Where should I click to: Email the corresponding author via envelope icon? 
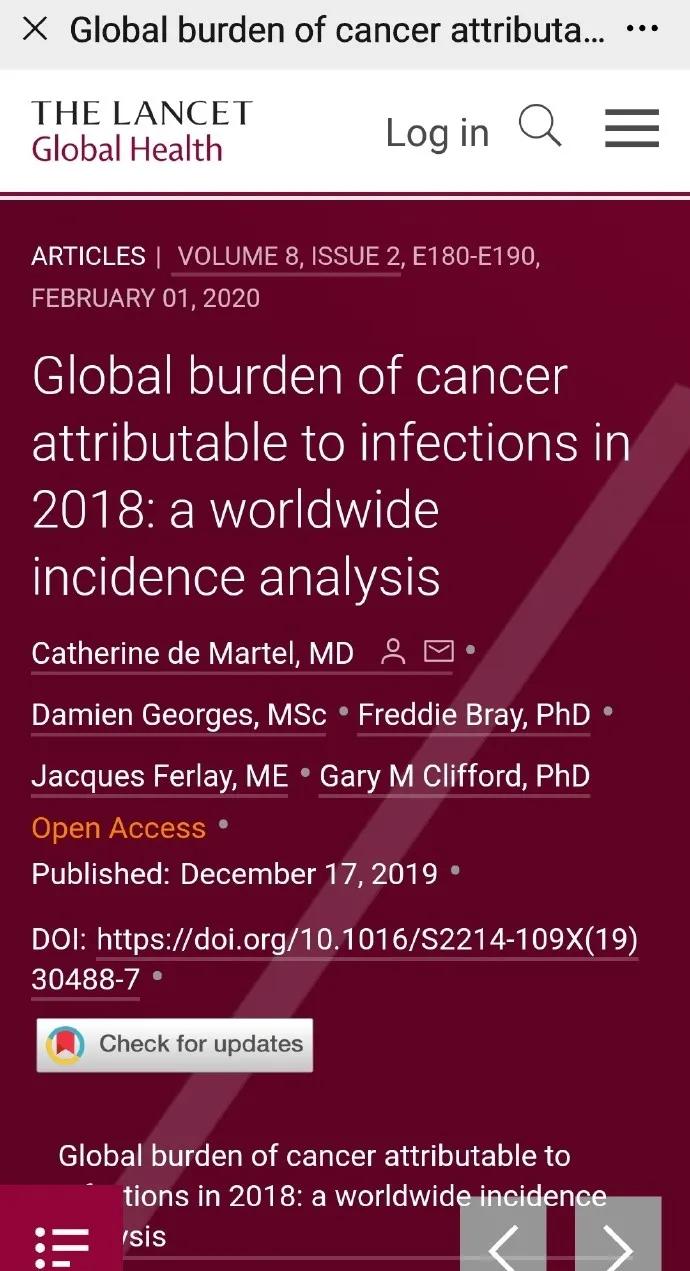click(439, 653)
